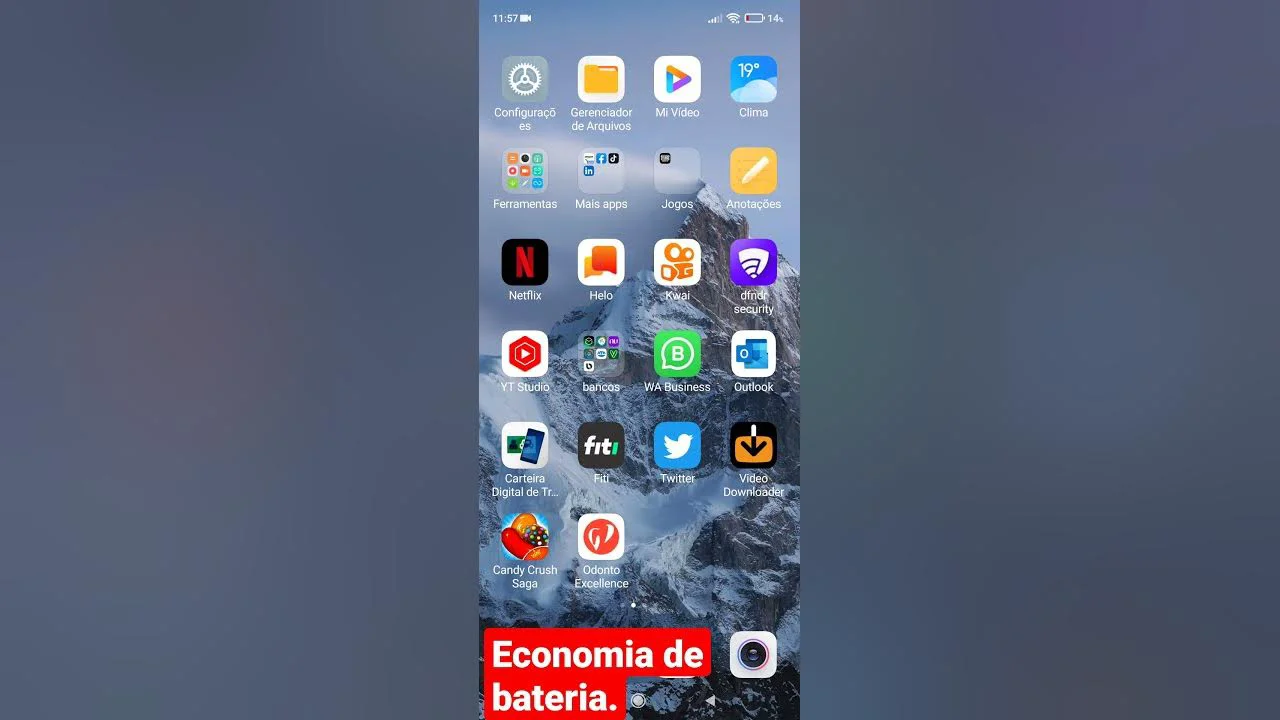Launch Netflix
The height and width of the screenshot is (720, 1280).
[x=525, y=262]
